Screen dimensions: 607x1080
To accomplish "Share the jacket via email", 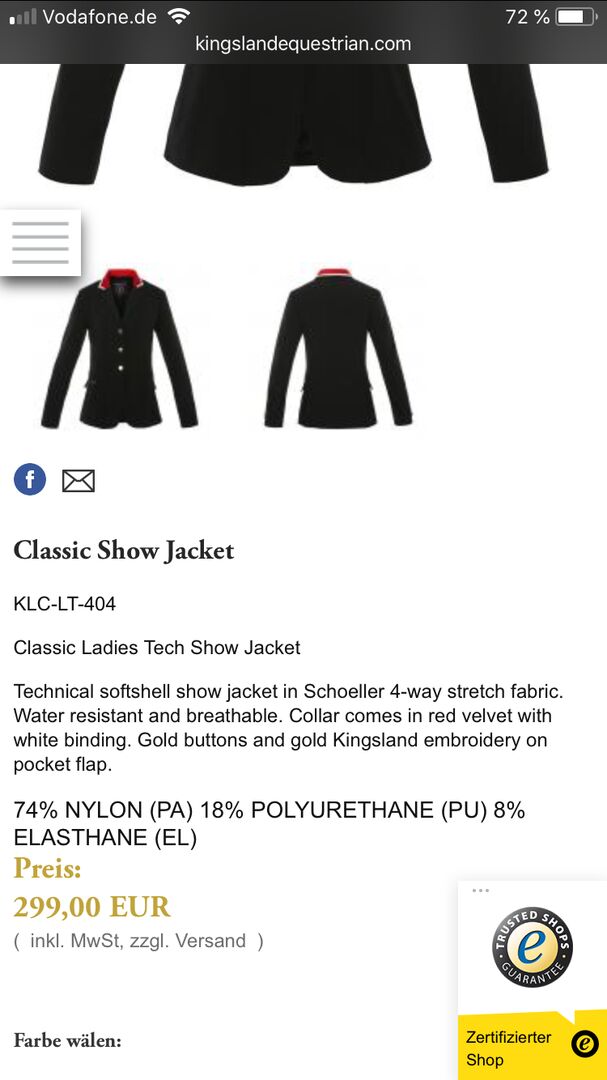I will pos(78,481).
